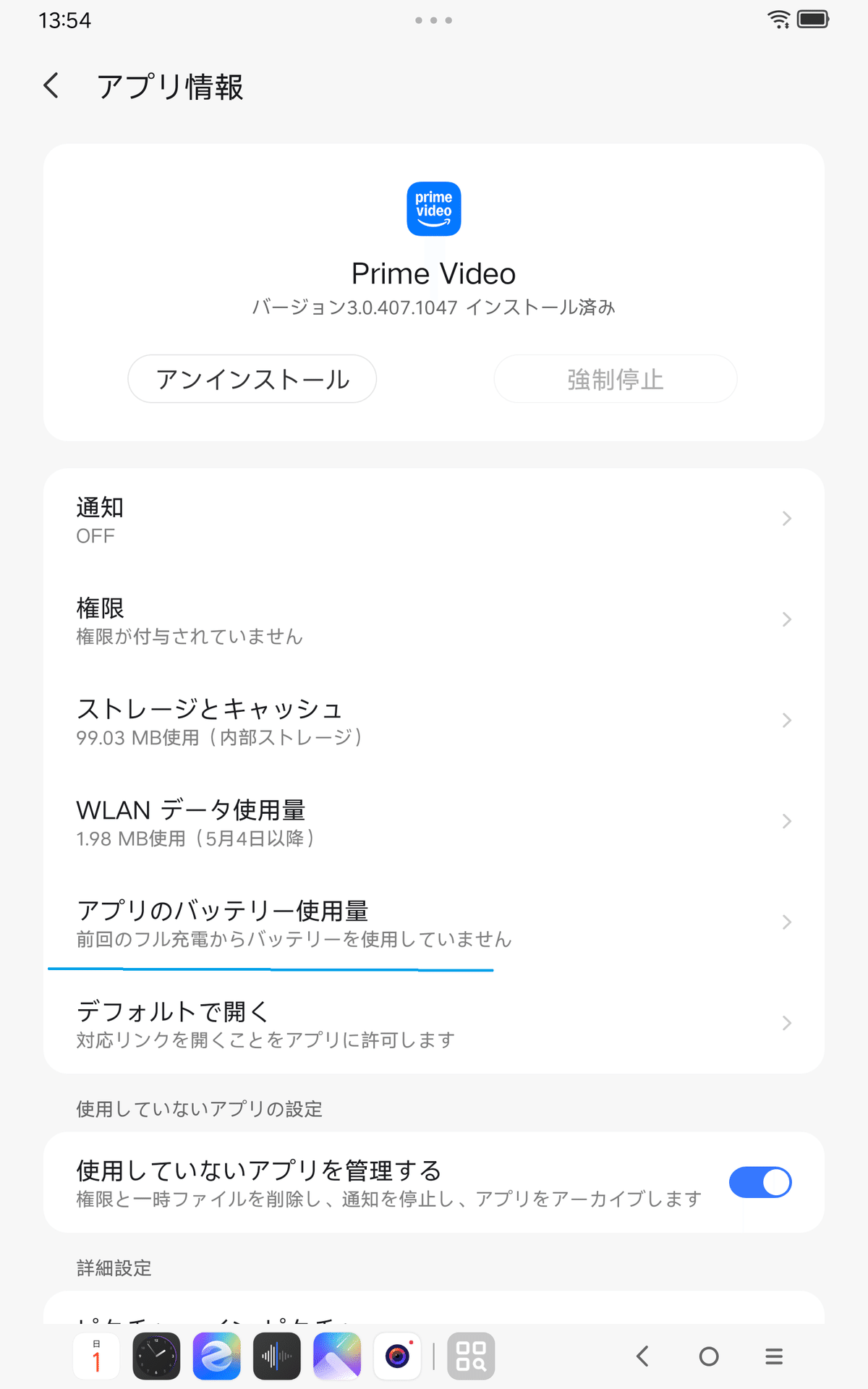
Task: Go back from the アプリ情報 screen
Action: click(x=51, y=86)
